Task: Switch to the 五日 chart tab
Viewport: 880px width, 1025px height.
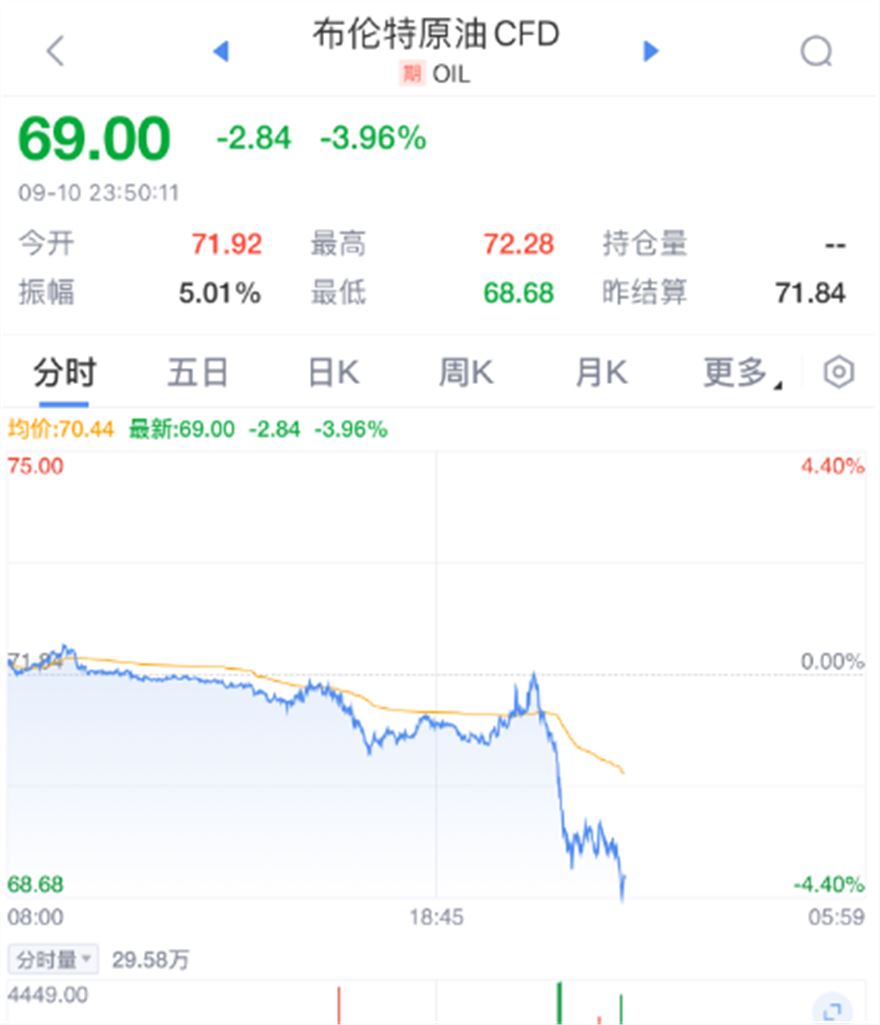Action: [x=197, y=373]
